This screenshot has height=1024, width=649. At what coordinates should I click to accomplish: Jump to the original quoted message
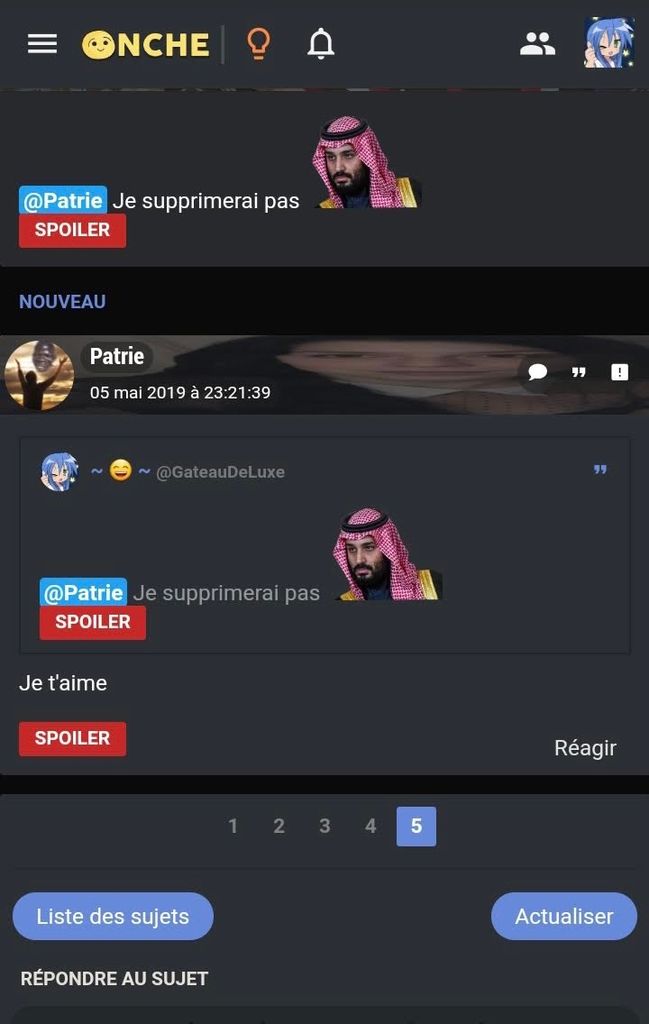600,470
